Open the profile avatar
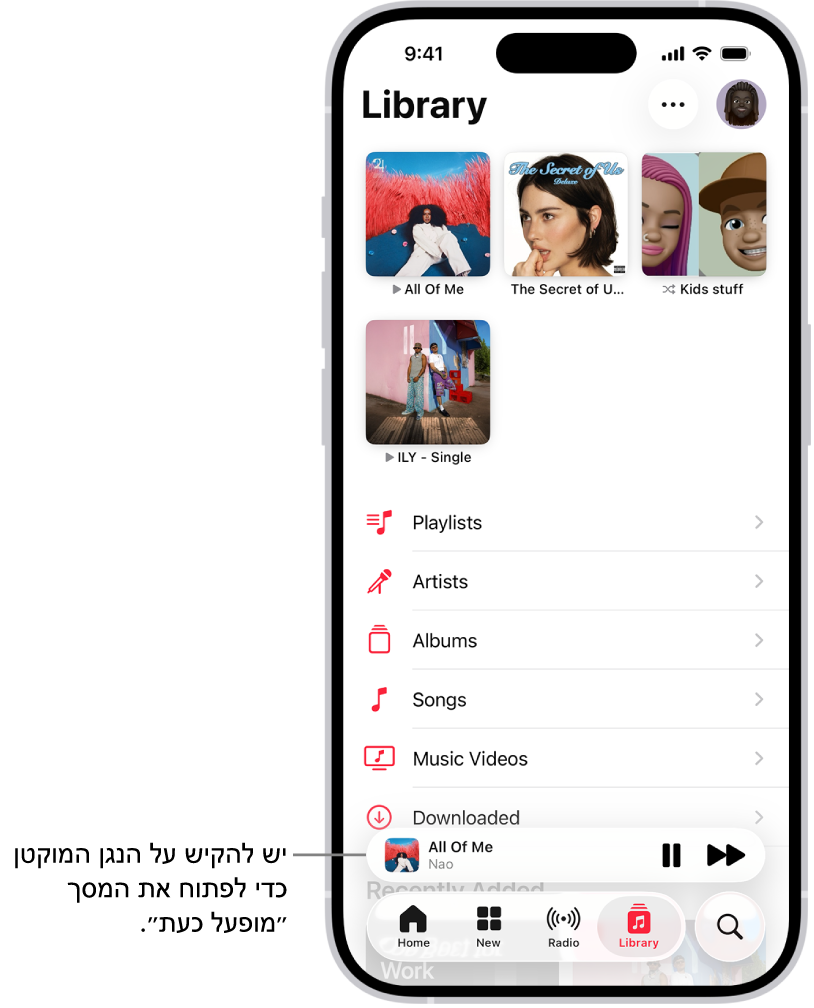Screen dimensions: 814x1008 click(741, 104)
